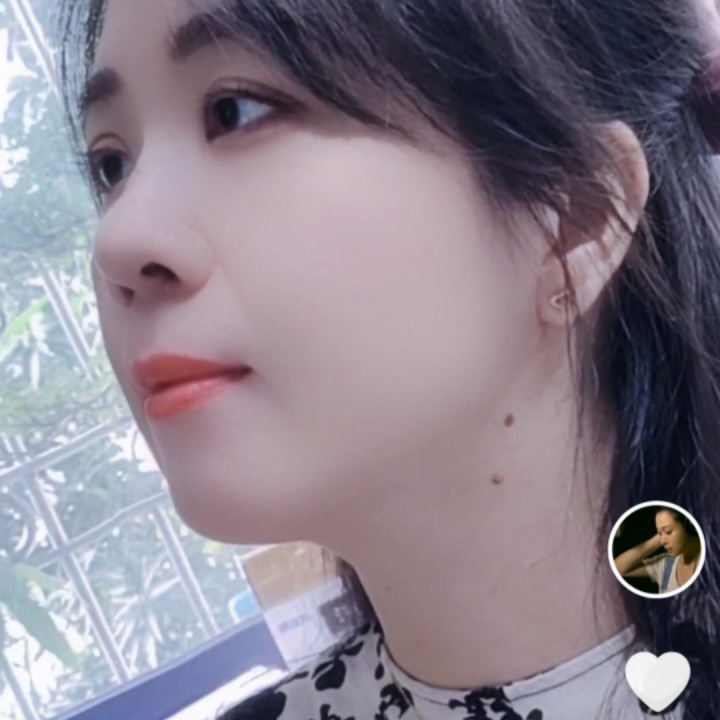Open the creator's profile avatar
The image size is (720, 720).
click(x=656, y=549)
